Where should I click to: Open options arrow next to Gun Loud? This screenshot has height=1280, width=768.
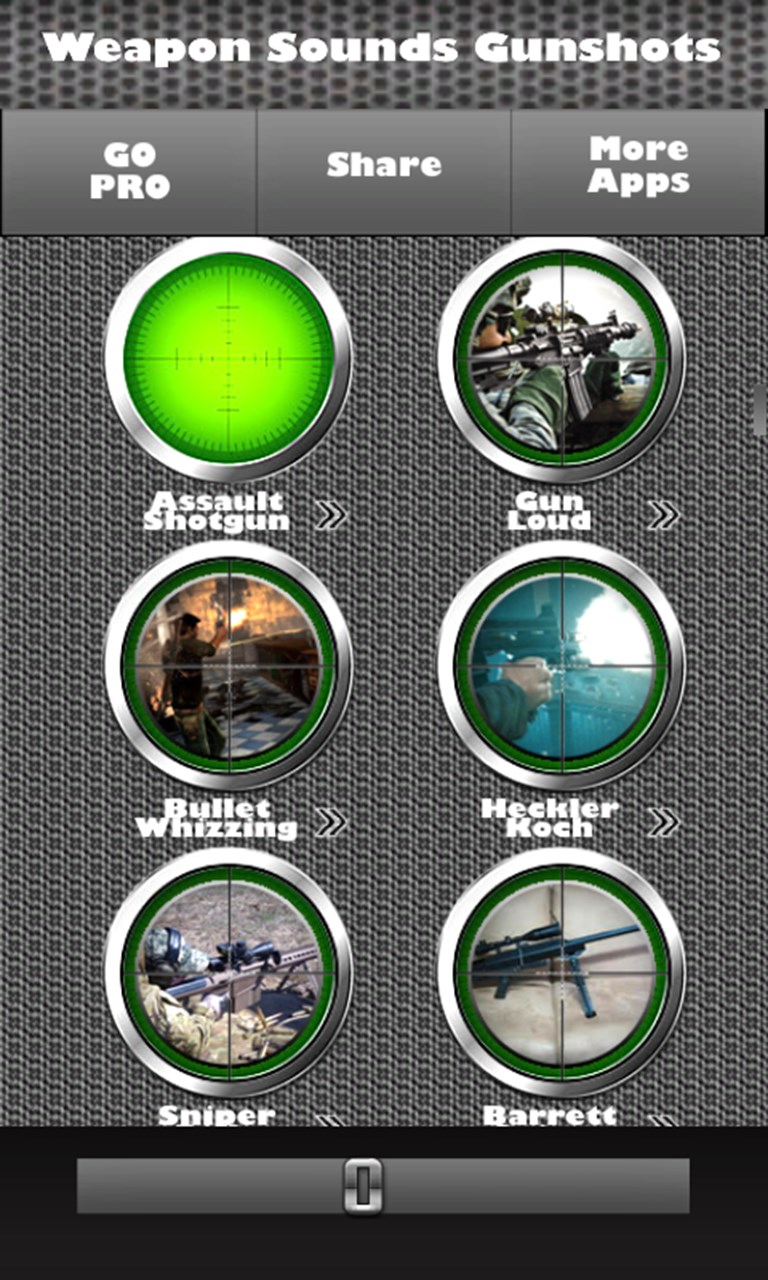(x=663, y=515)
